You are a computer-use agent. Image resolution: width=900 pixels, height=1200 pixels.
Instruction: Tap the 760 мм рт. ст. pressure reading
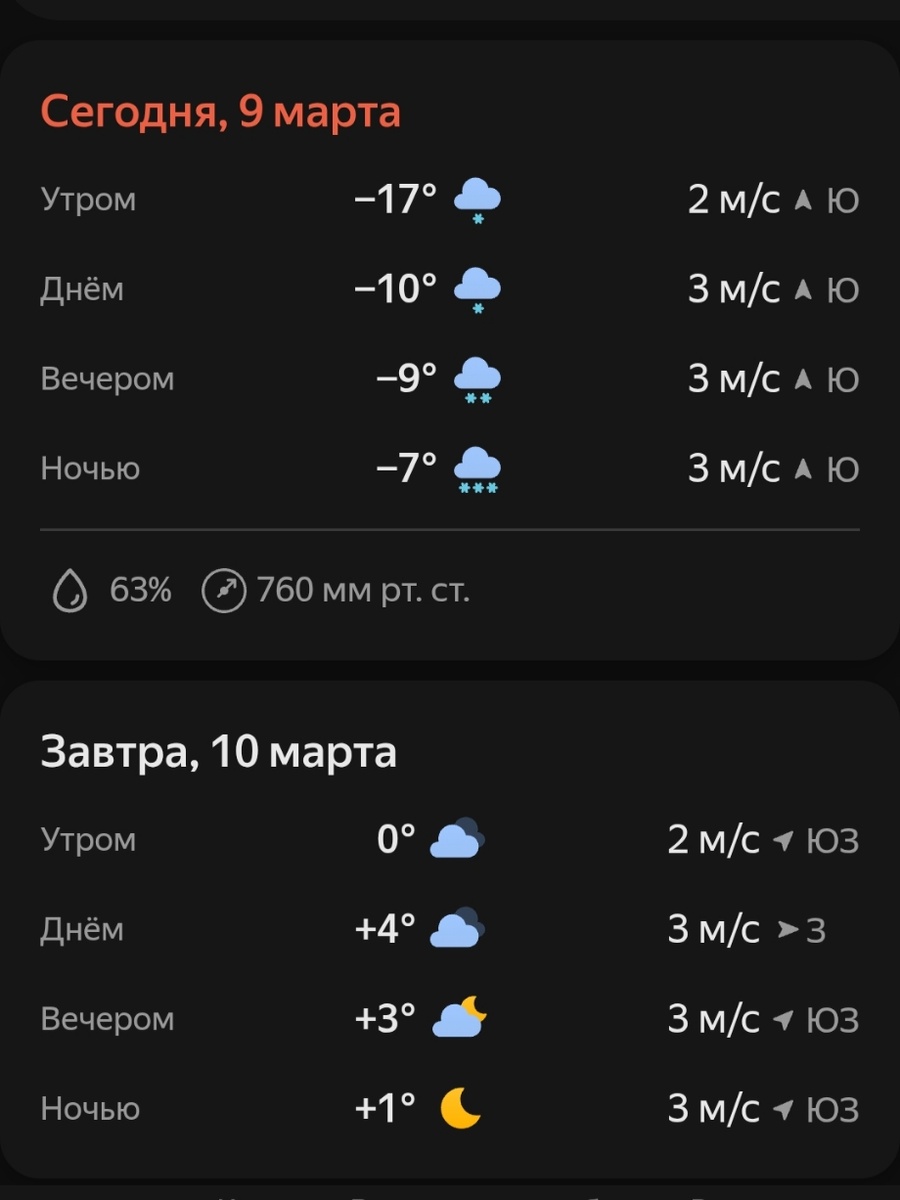pos(365,590)
